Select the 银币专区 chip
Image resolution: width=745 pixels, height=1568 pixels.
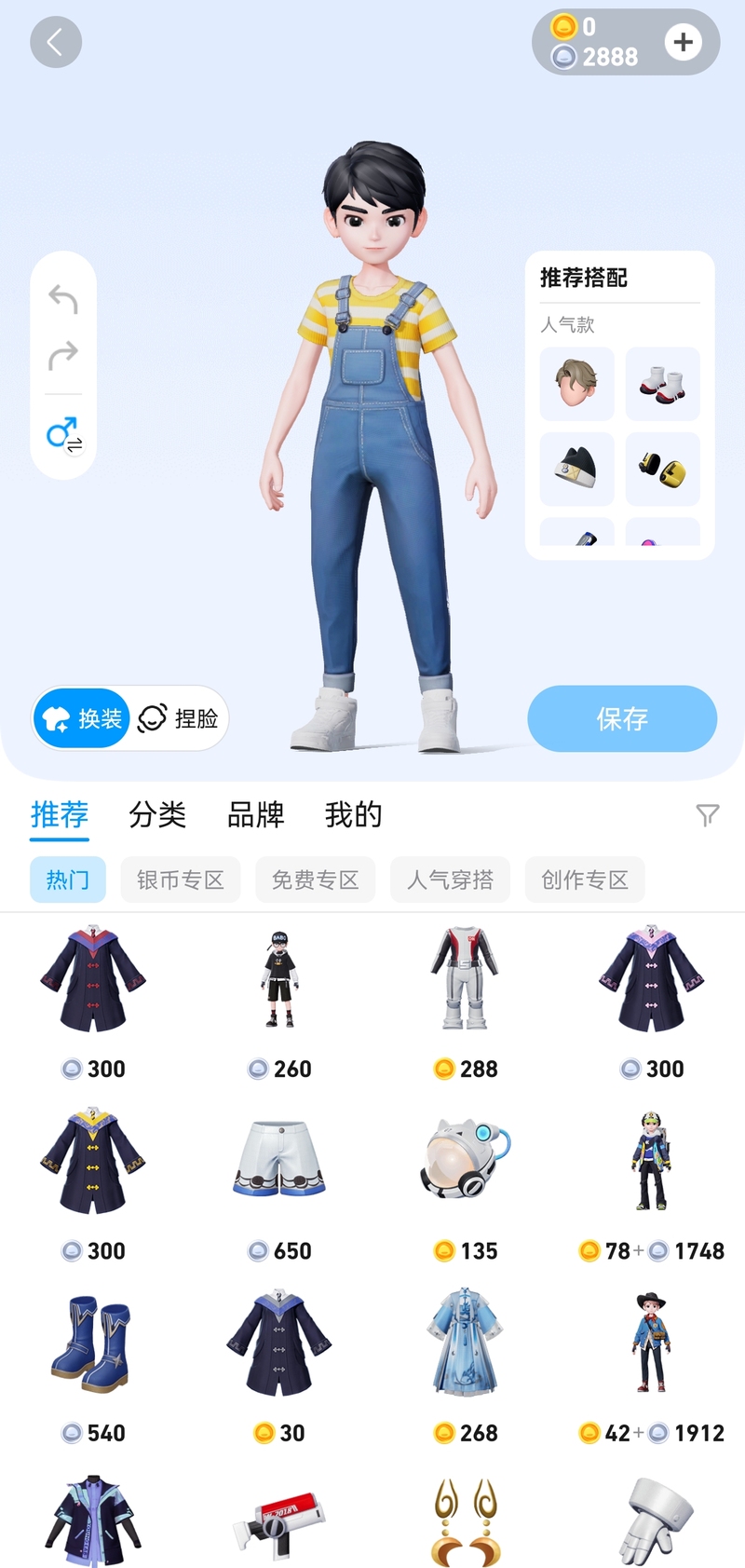[181, 879]
